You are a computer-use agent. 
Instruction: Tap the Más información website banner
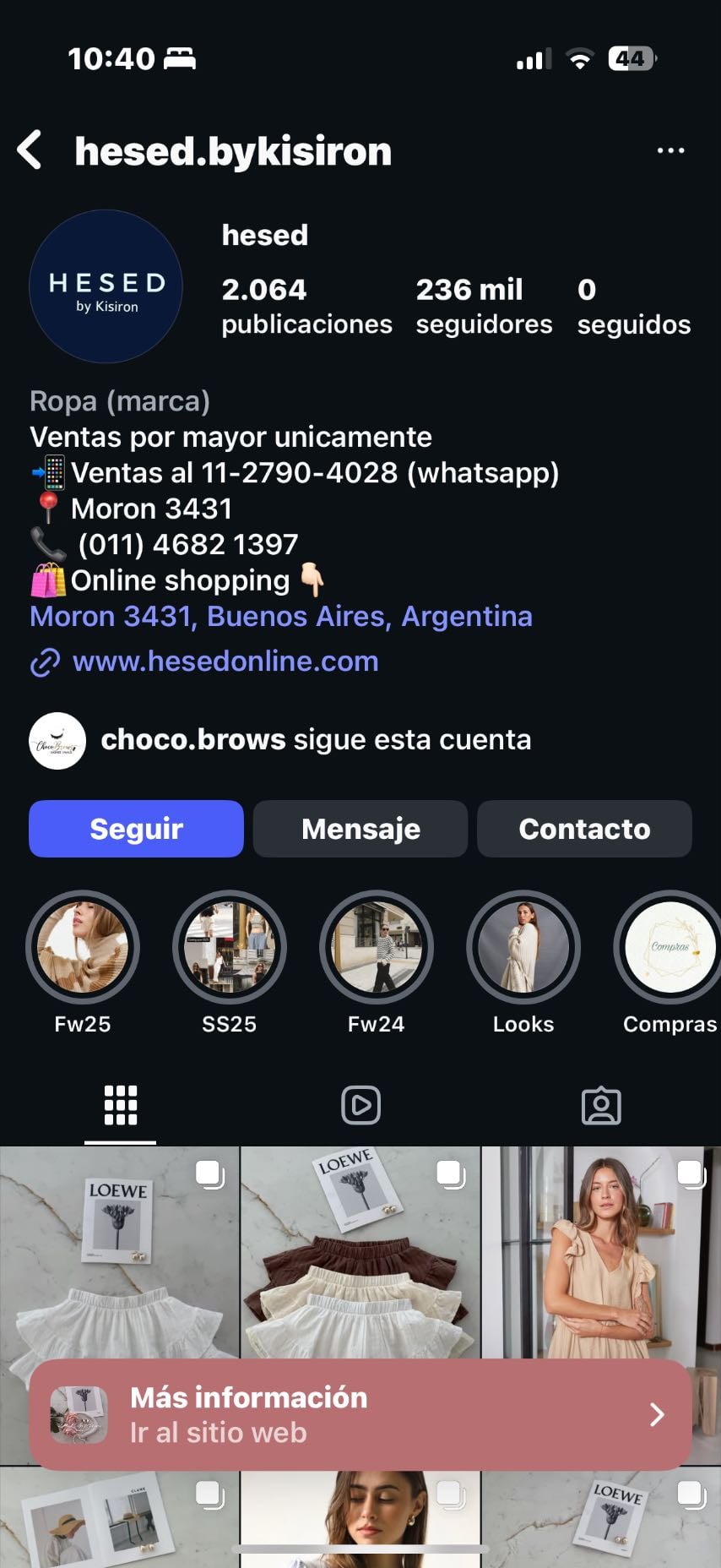(x=360, y=1414)
